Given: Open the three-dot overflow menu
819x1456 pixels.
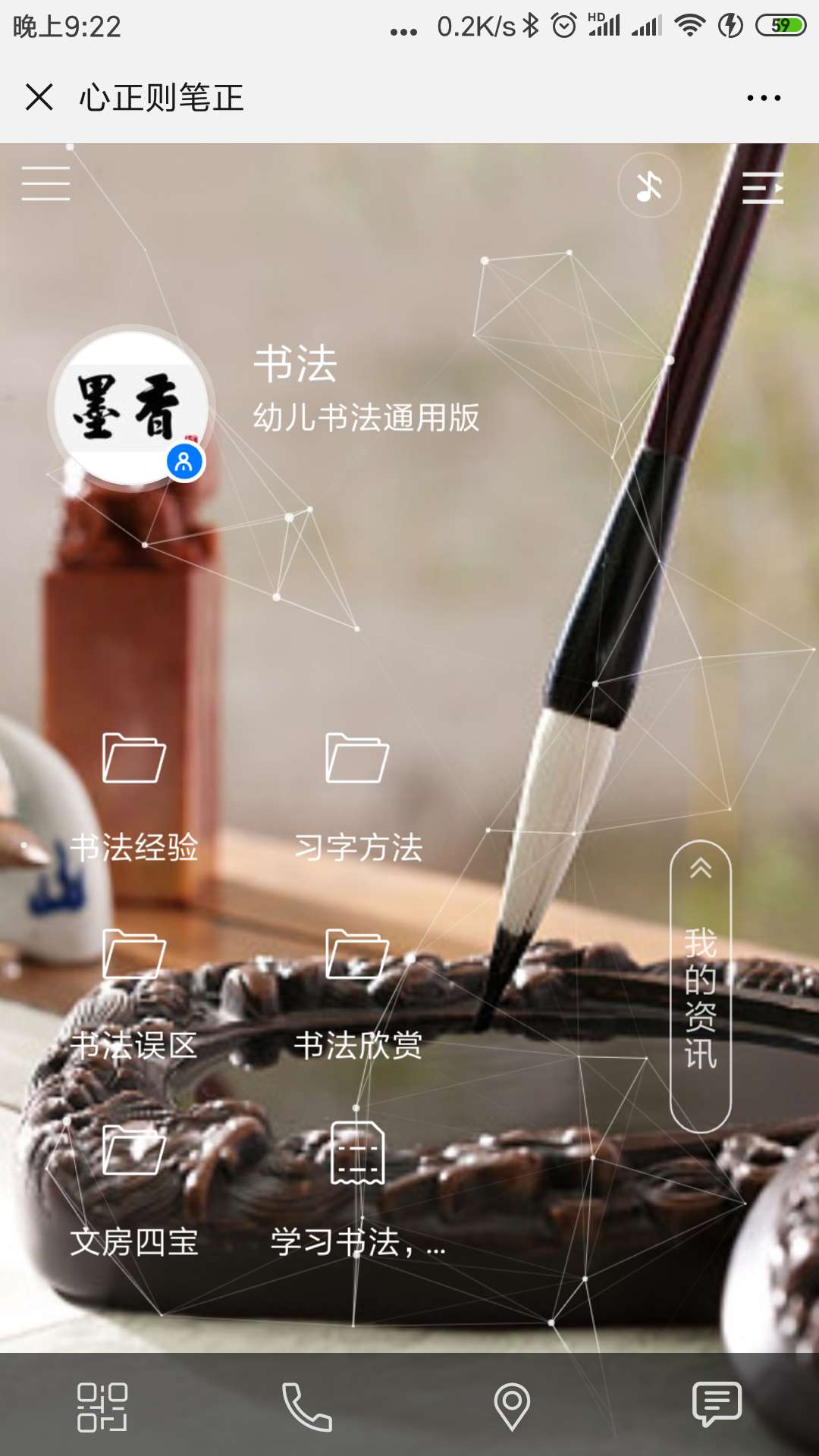Looking at the screenshot, I should (763, 98).
